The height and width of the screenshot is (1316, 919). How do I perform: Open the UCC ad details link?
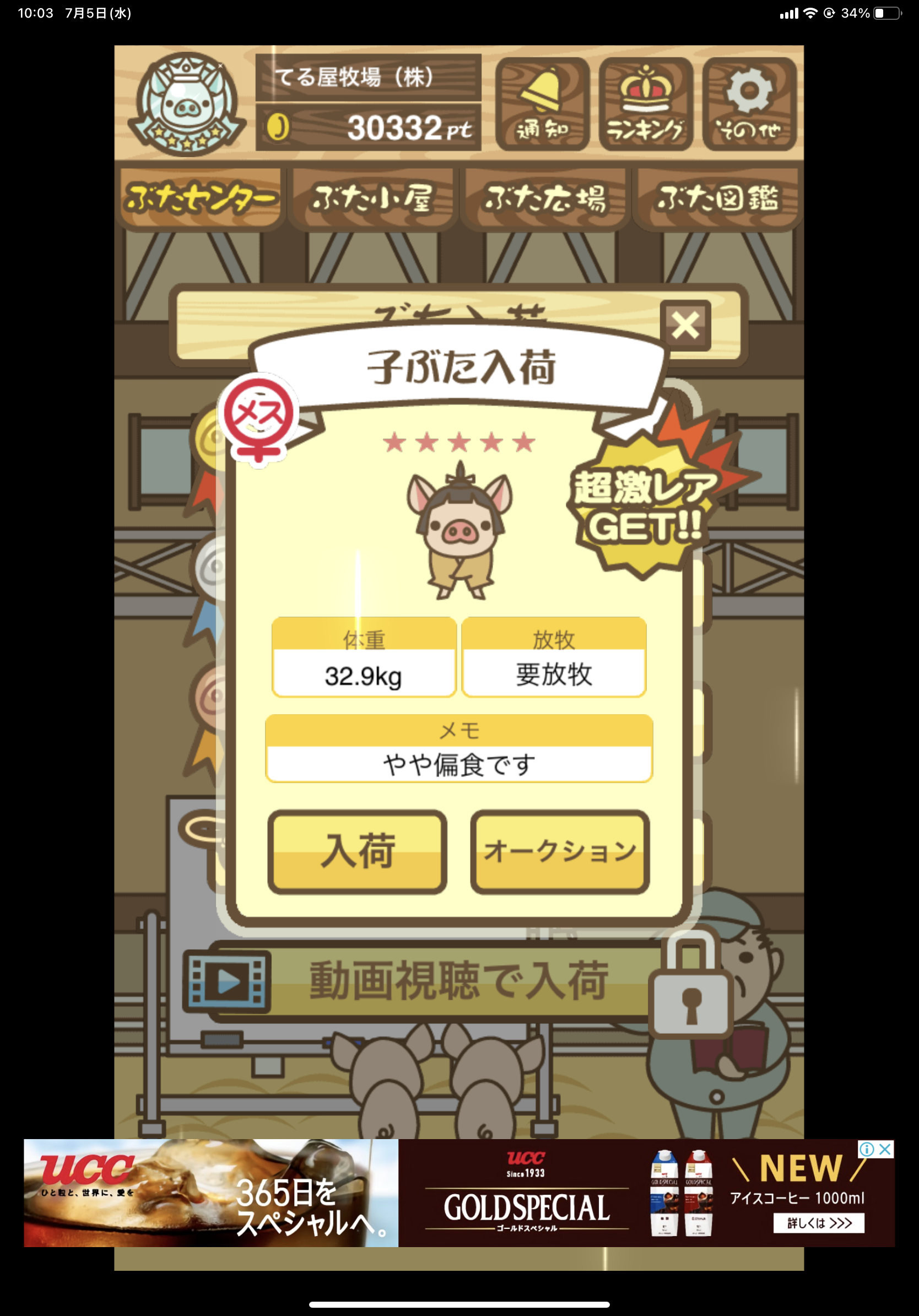pos(818,1223)
